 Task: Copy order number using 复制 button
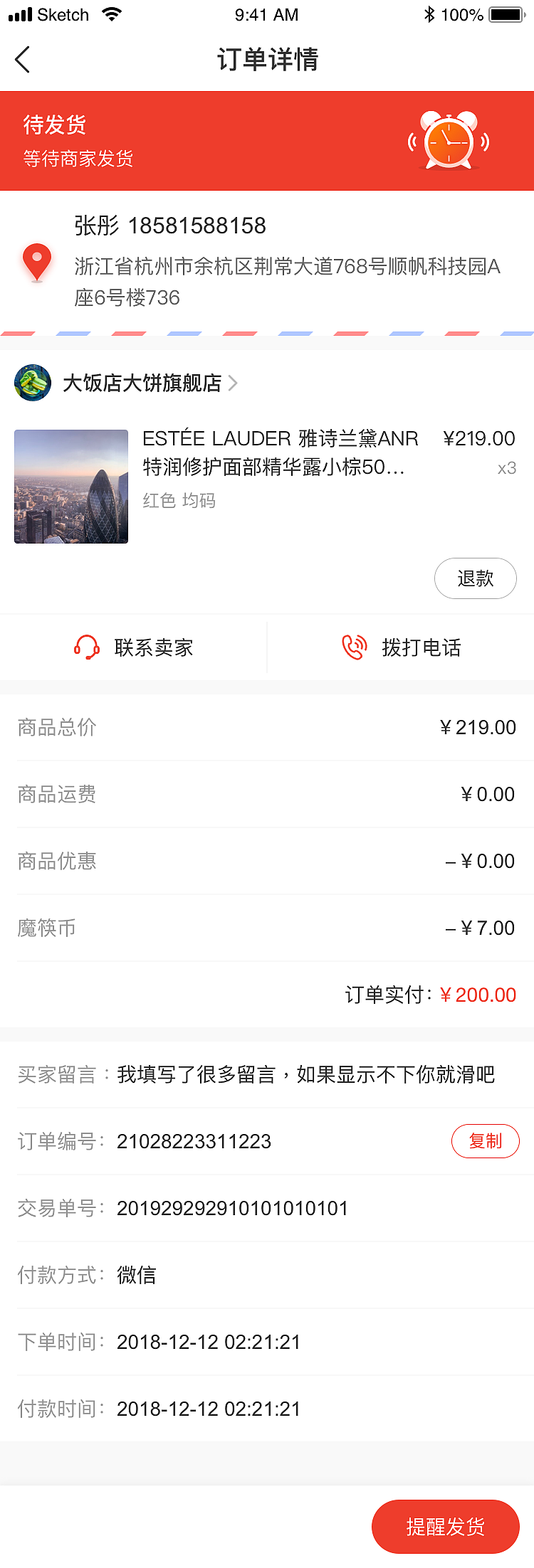click(486, 1141)
